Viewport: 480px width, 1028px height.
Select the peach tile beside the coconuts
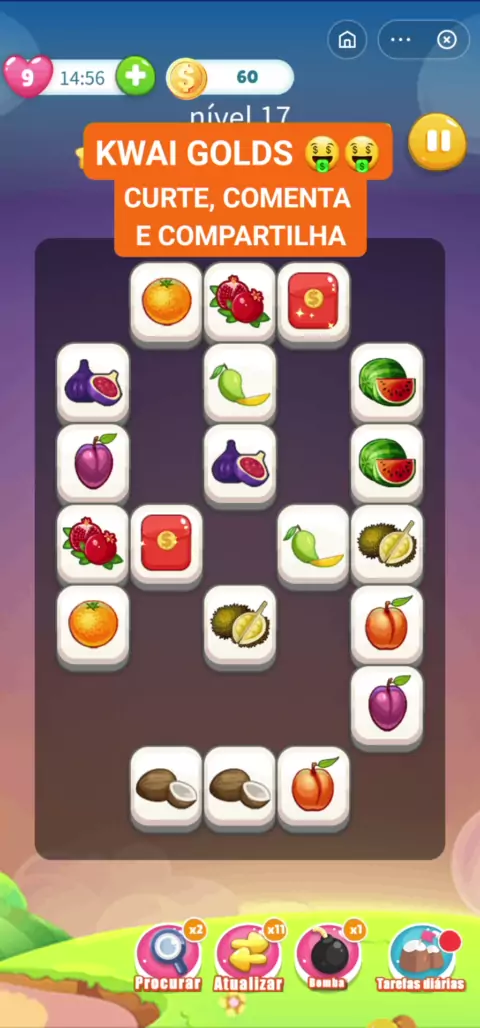tap(313, 787)
